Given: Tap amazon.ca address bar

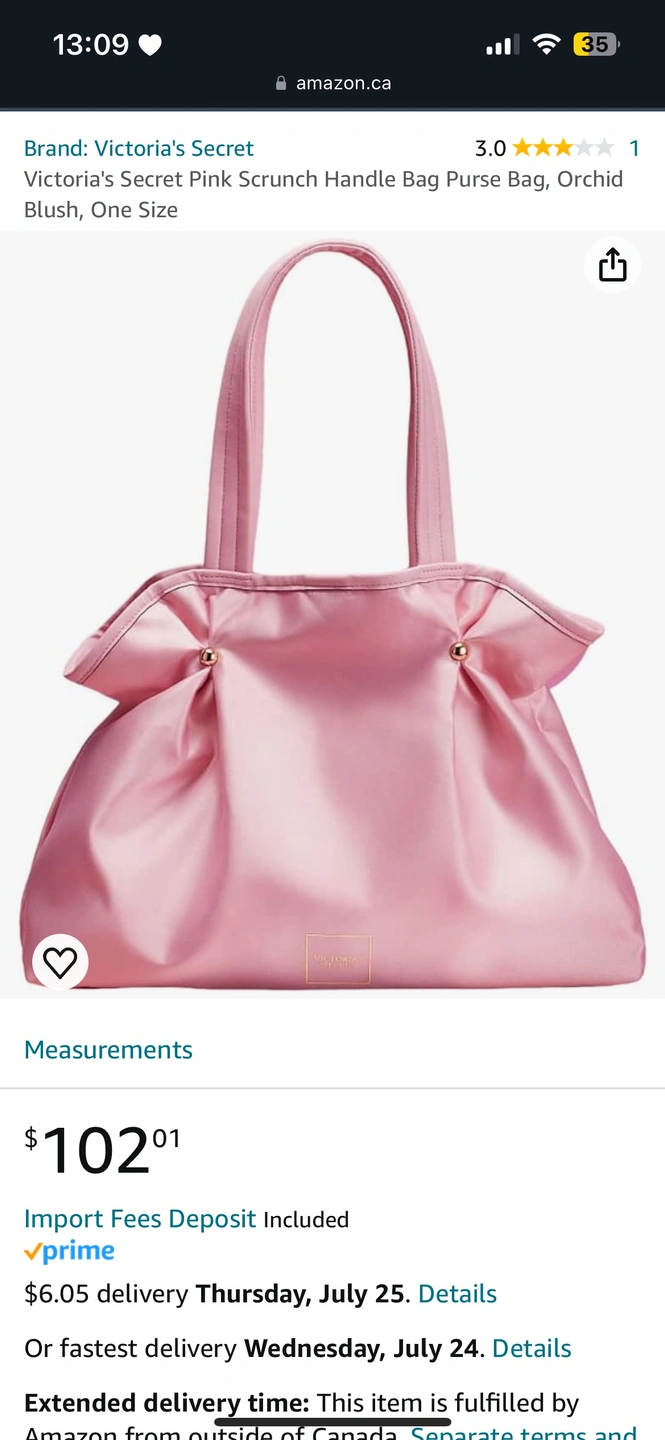Looking at the screenshot, I should pyautogui.click(x=333, y=83).
